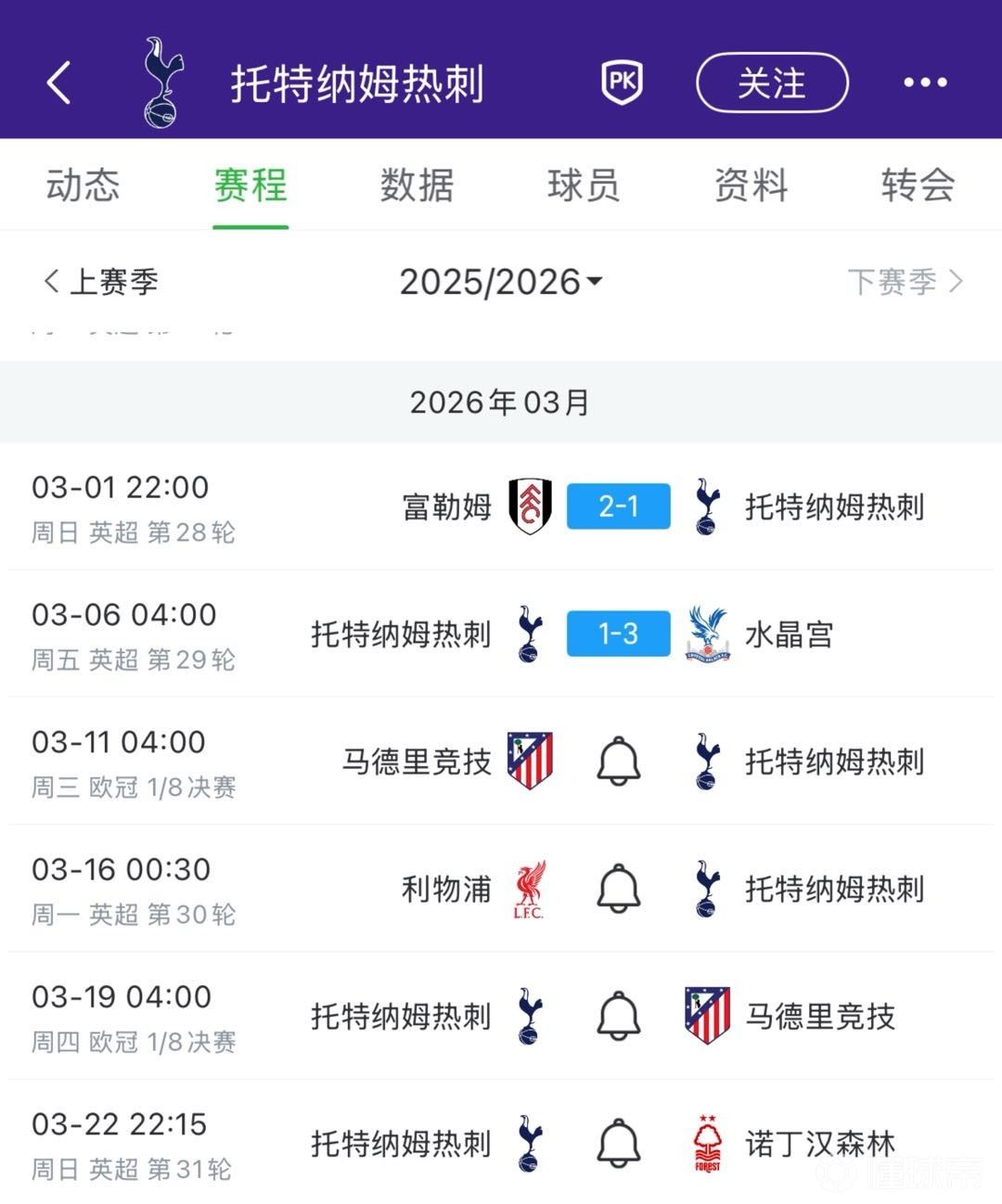The height and width of the screenshot is (1204, 1002).
Task: Open the 富勒姆 2-1 match result
Action: pos(618,506)
